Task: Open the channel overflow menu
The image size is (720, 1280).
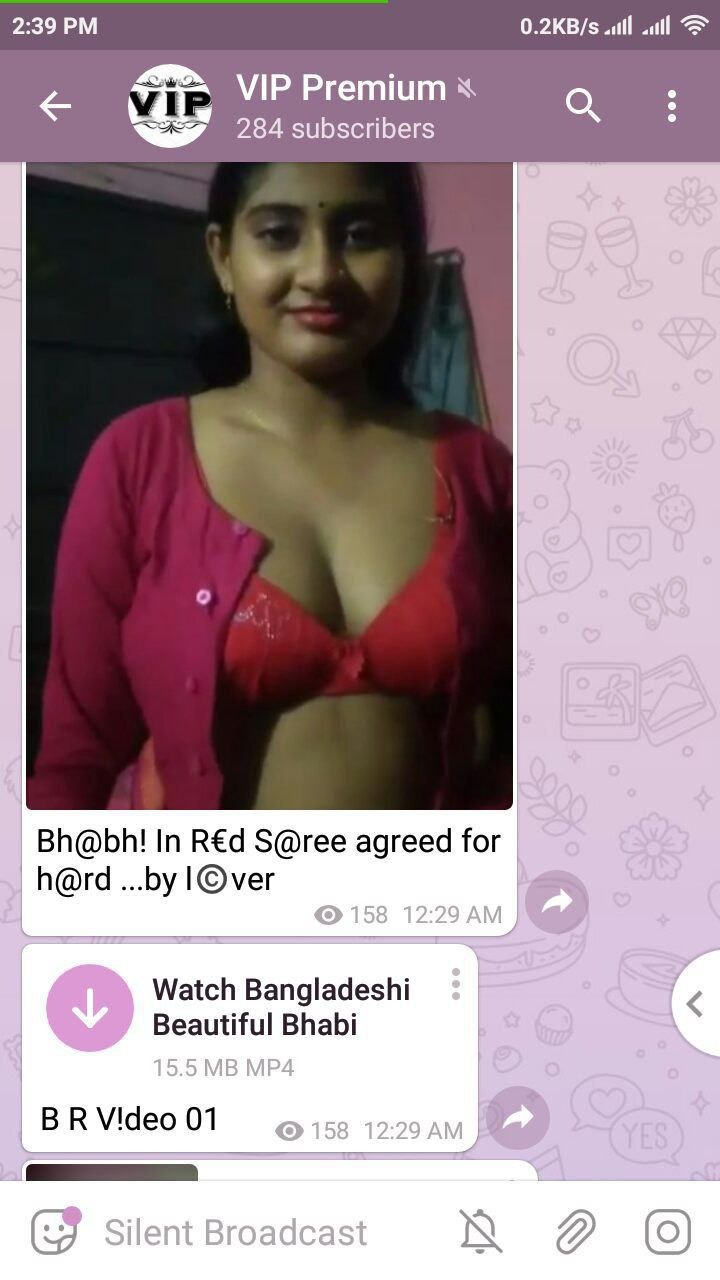Action: 671,106
